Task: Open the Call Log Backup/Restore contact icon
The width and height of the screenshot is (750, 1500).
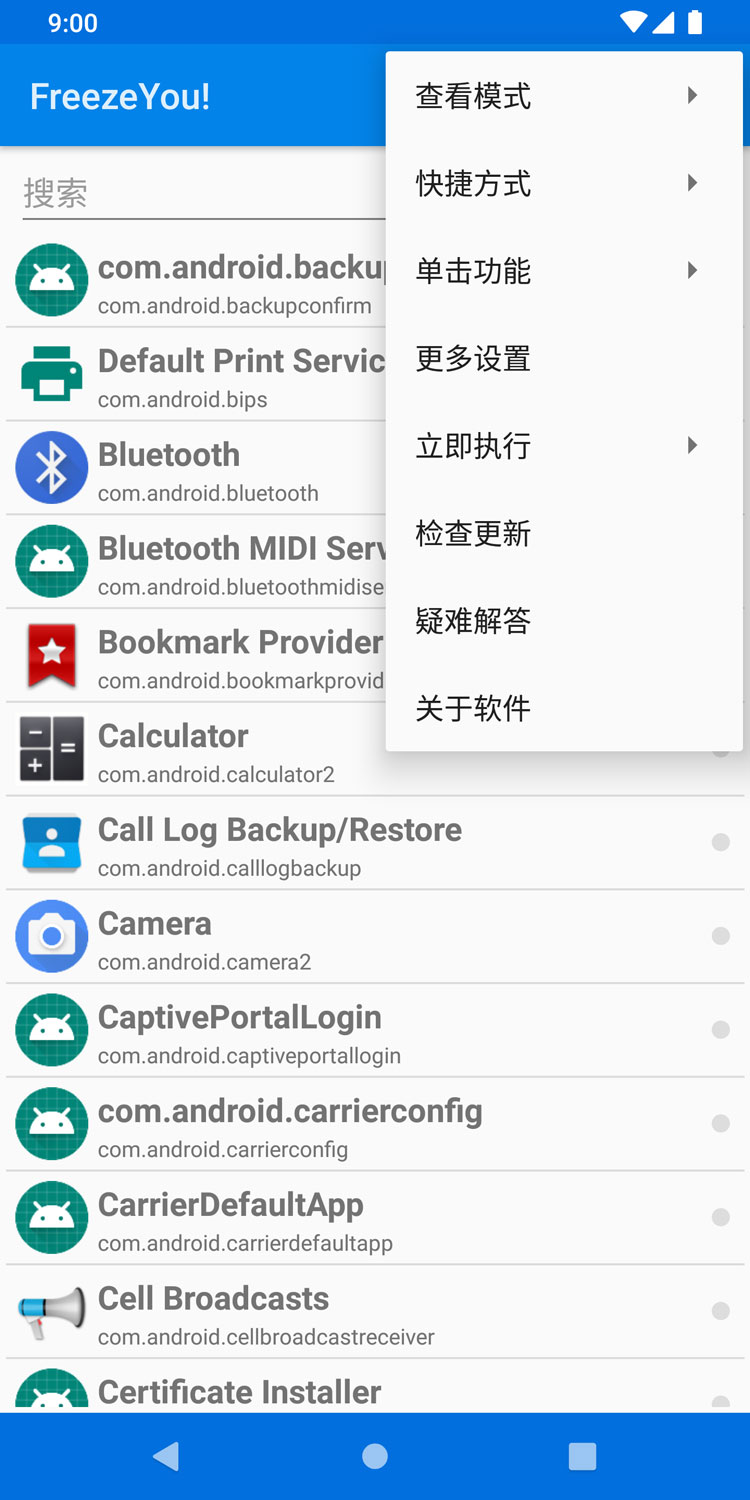Action: pos(51,843)
